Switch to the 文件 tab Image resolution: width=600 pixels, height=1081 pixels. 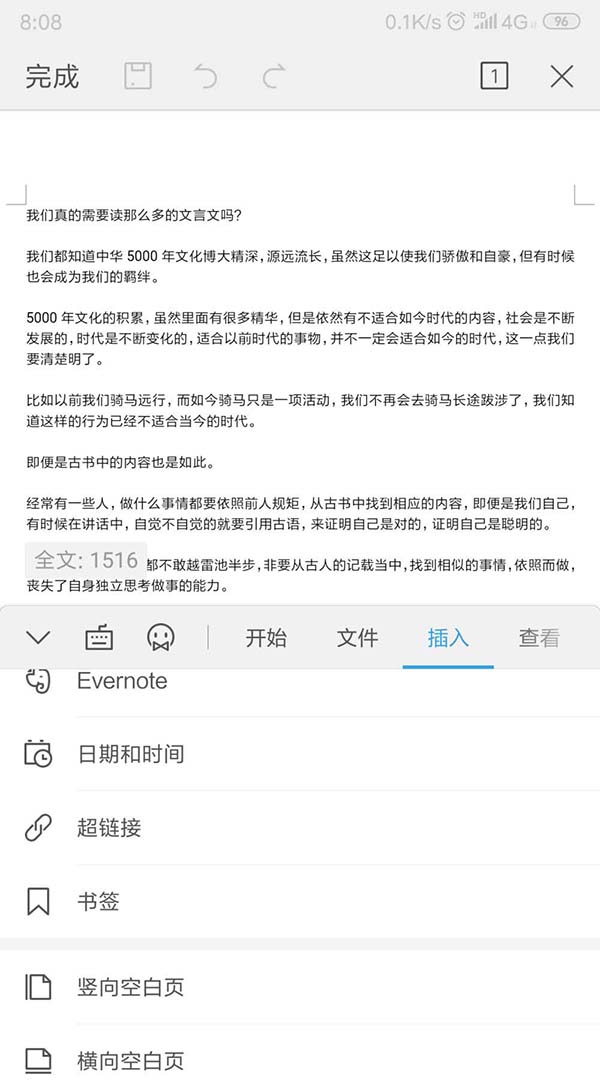(357, 637)
